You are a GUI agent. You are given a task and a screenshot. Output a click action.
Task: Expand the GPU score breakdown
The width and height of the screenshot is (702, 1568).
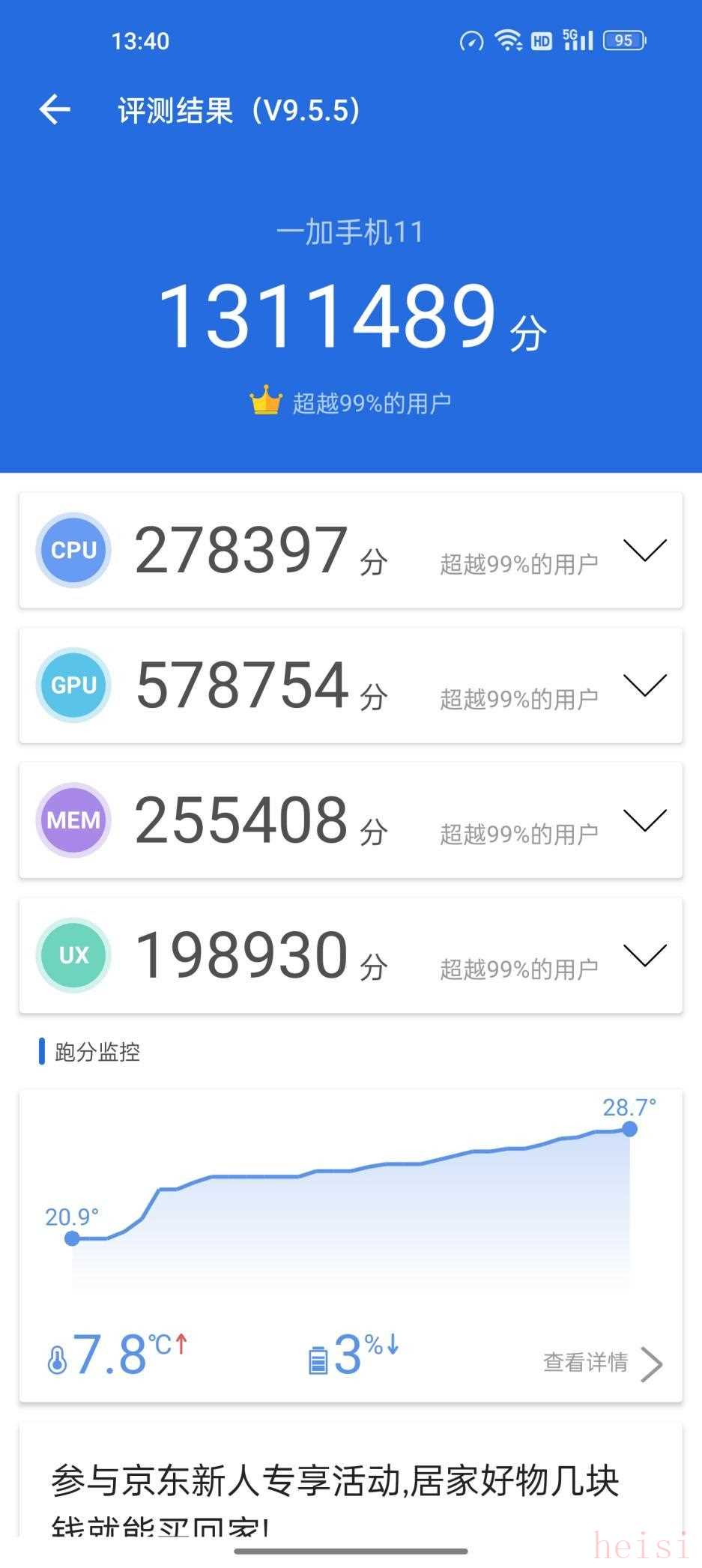644,685
